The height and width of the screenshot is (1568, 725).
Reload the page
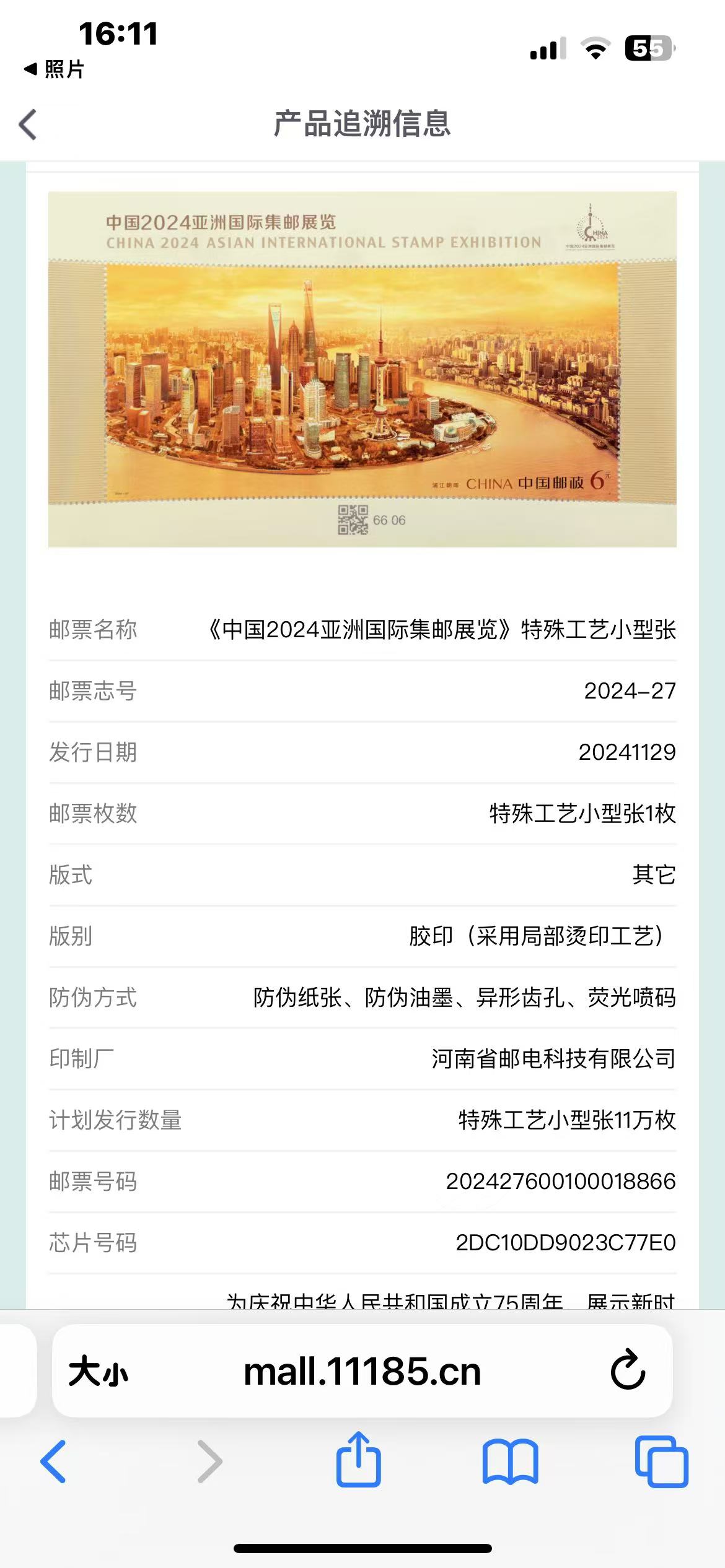[628, 1370]
